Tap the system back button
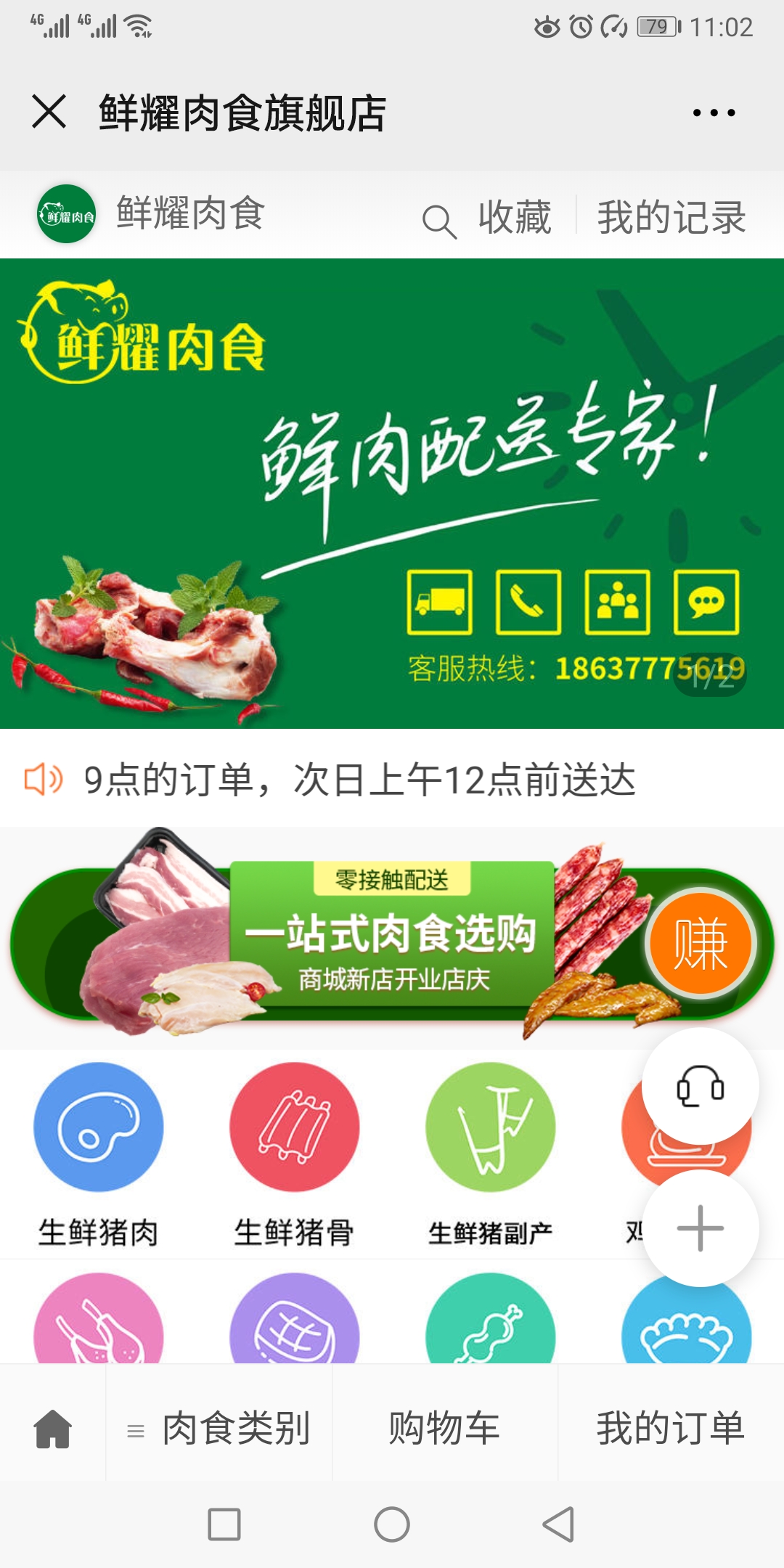784x1568 pixels. pos(558,1524)
